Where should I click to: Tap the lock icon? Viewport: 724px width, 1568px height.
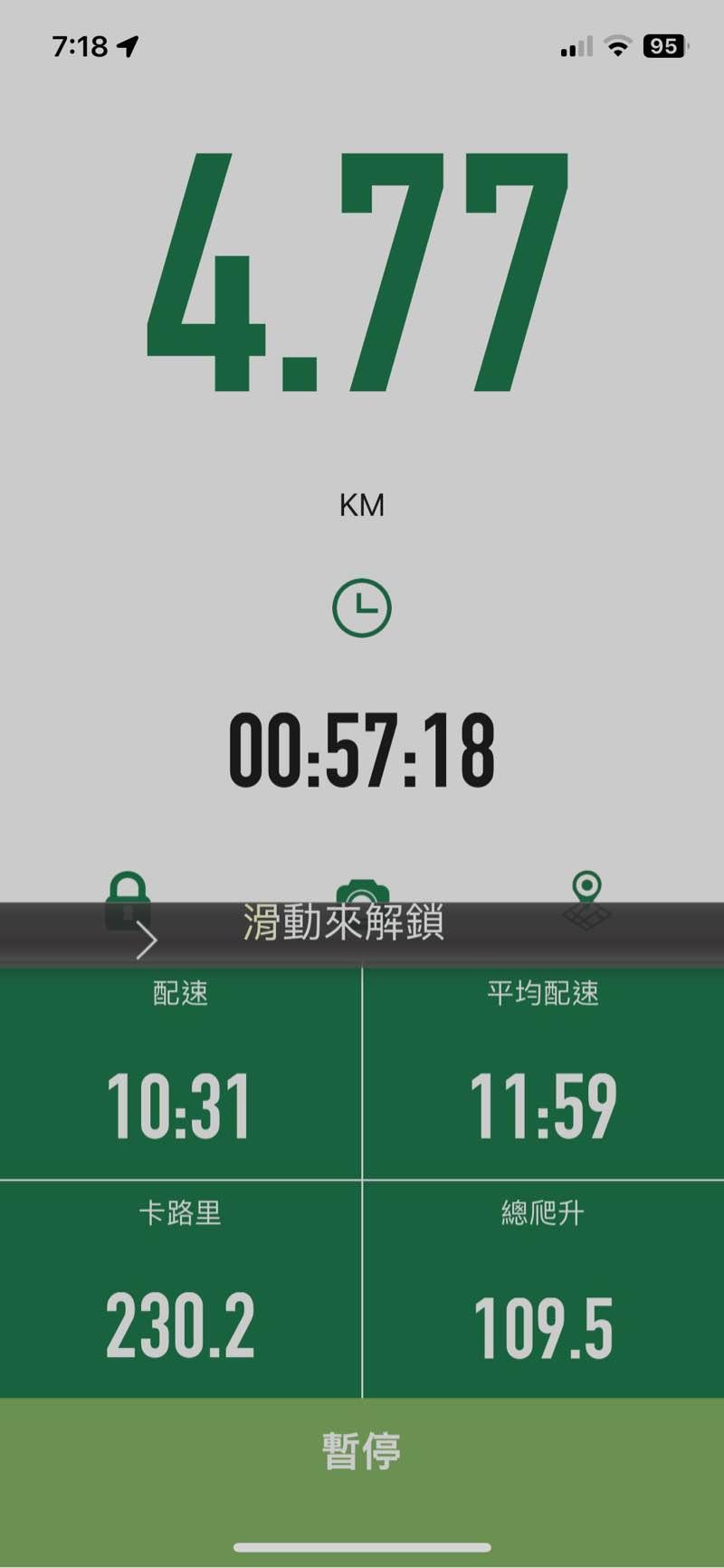point(128,894)
